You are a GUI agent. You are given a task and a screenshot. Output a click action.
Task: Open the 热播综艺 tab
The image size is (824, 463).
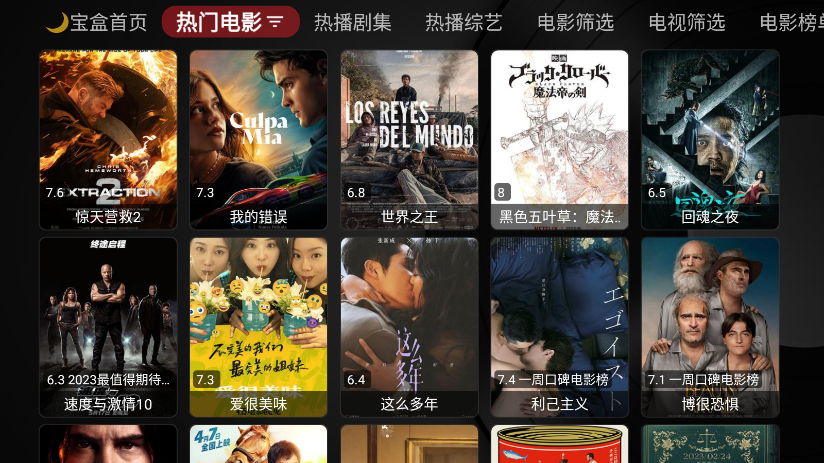pyautogui.click(x=464, y=22)
